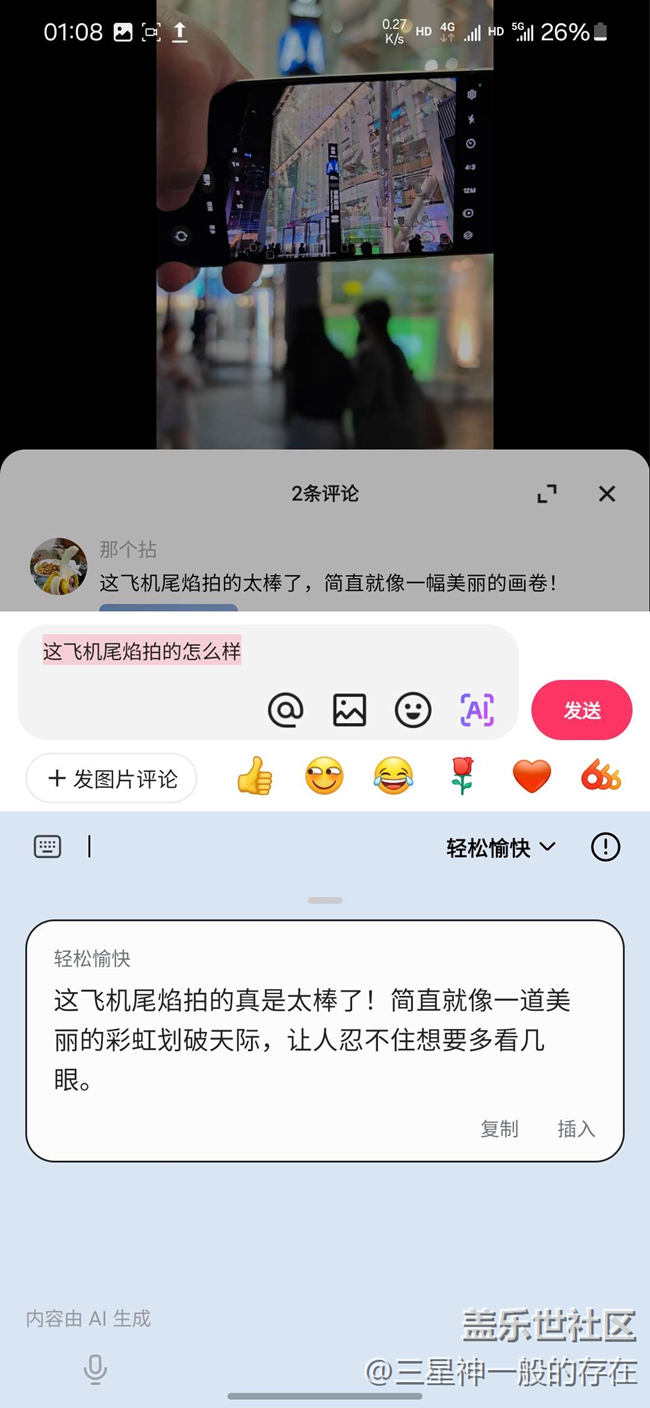This screenshot has height=1408, width=650.
Task: Send the comment with 发送
Action: (x=582, y=710)
